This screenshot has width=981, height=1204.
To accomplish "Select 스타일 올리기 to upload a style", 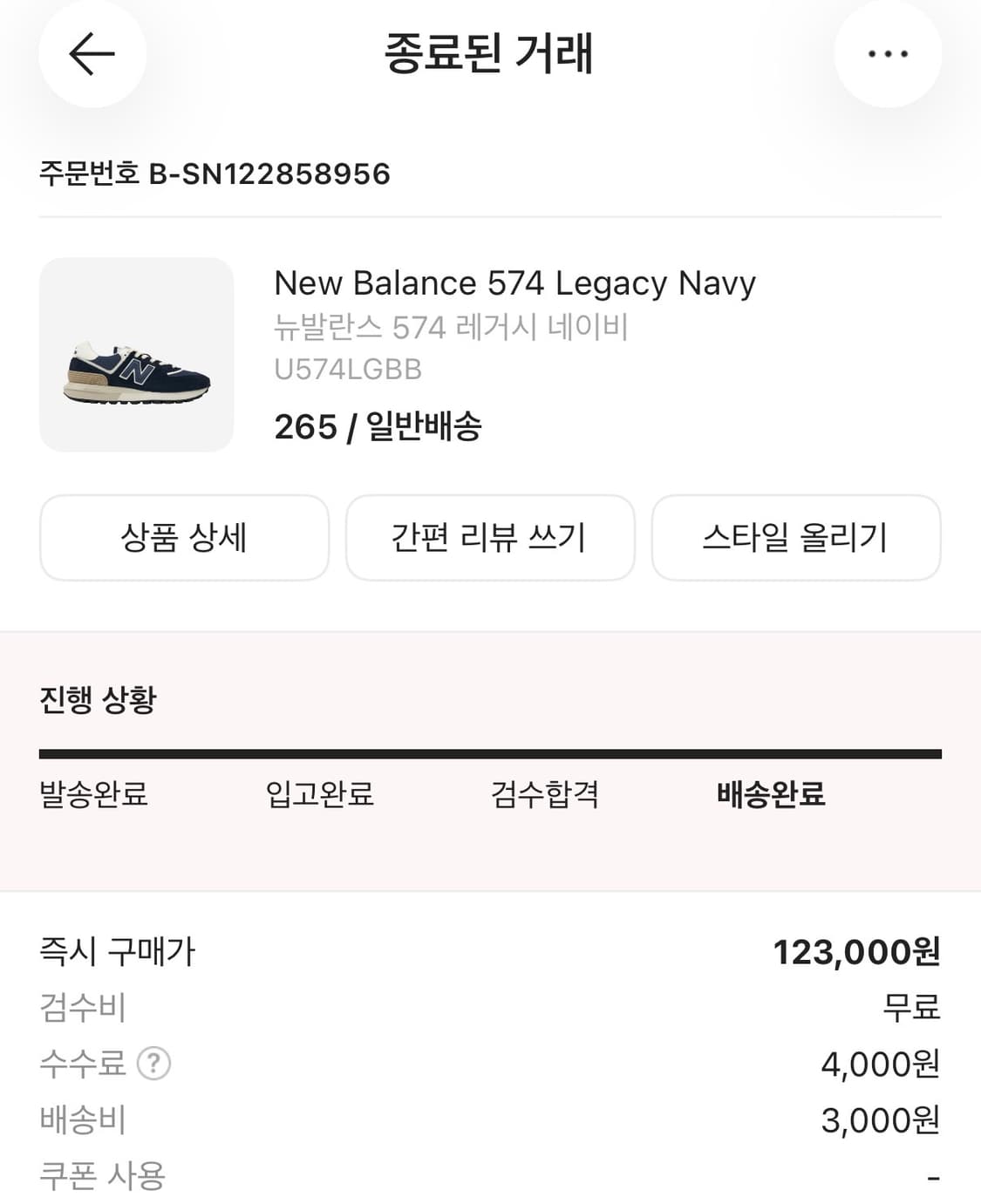I will pyautogui.click(x=796, y=538).
